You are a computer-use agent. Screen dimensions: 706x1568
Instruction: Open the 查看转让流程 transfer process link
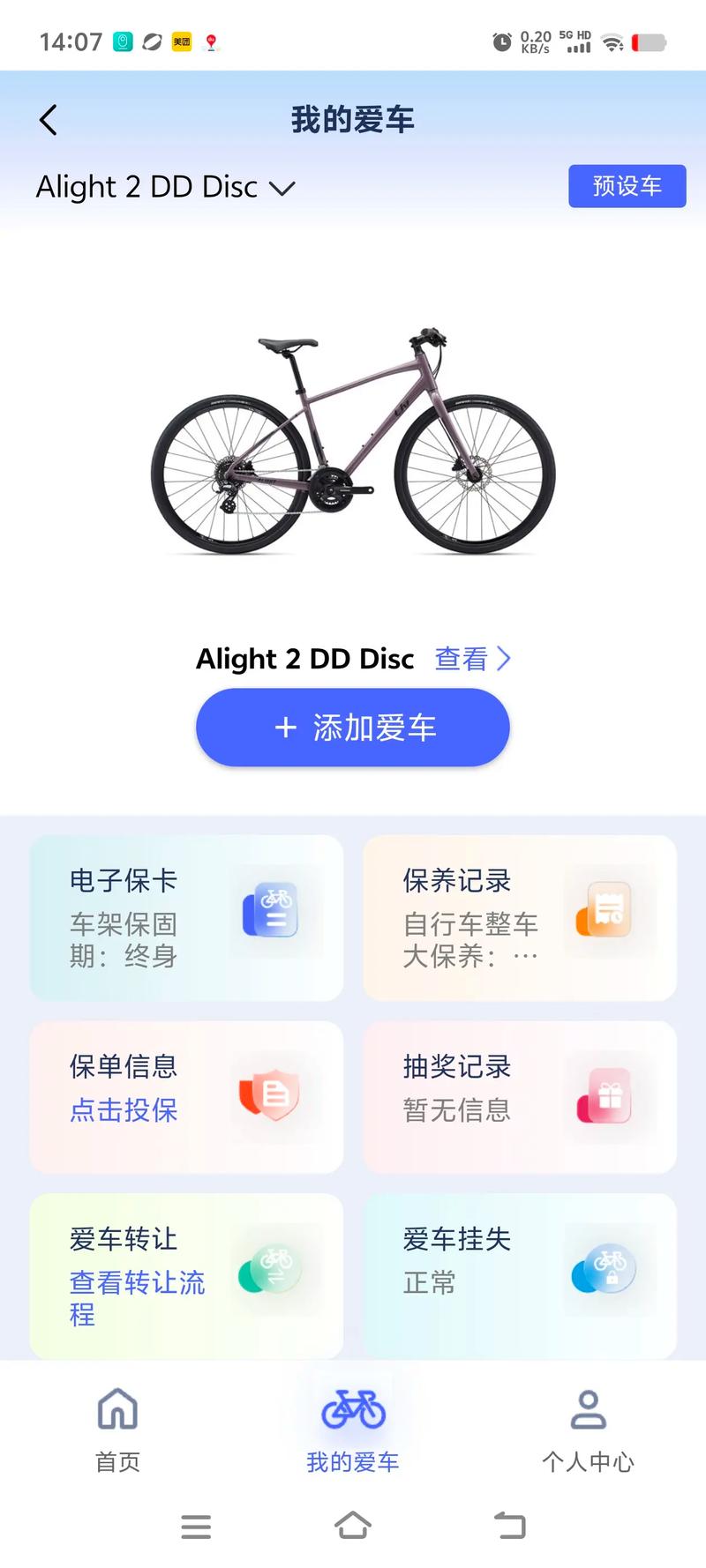point(137,1301)
